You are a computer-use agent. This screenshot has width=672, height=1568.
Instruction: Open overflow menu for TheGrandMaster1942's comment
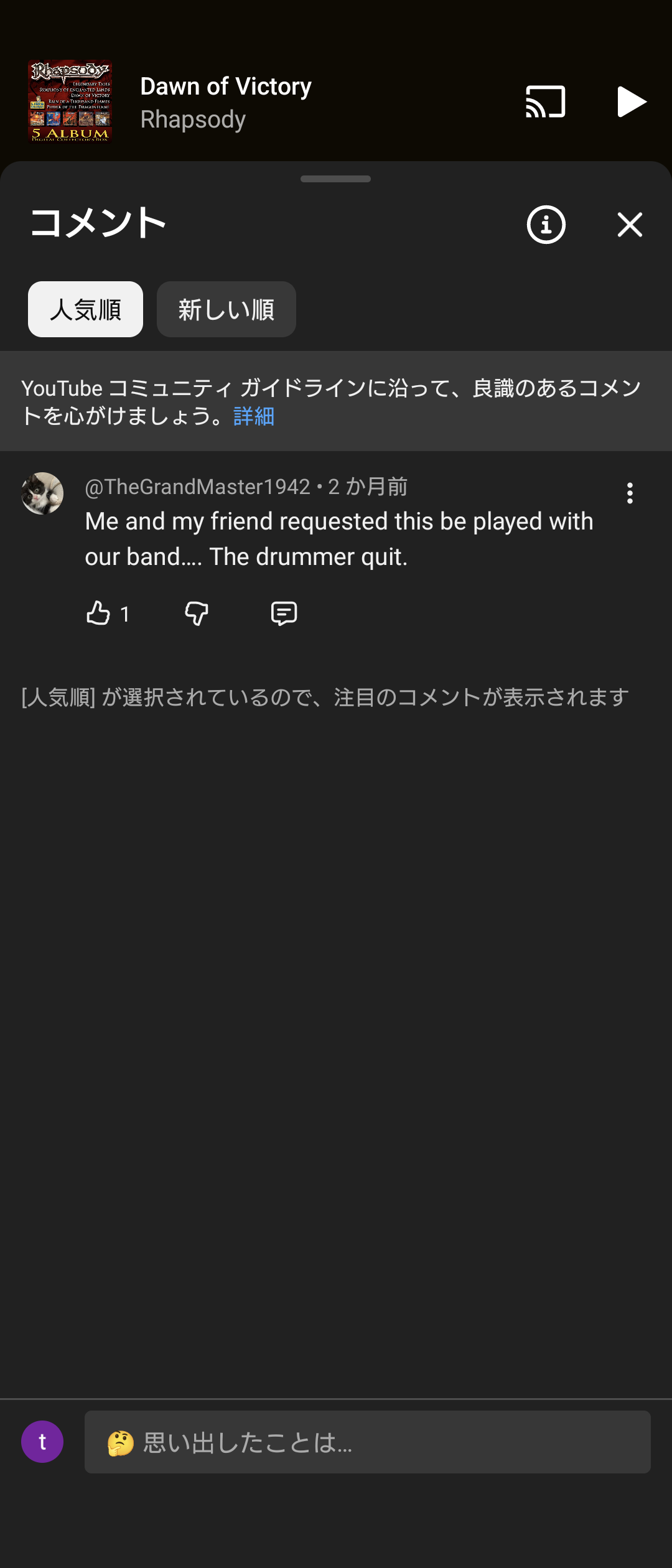(630, 493)
